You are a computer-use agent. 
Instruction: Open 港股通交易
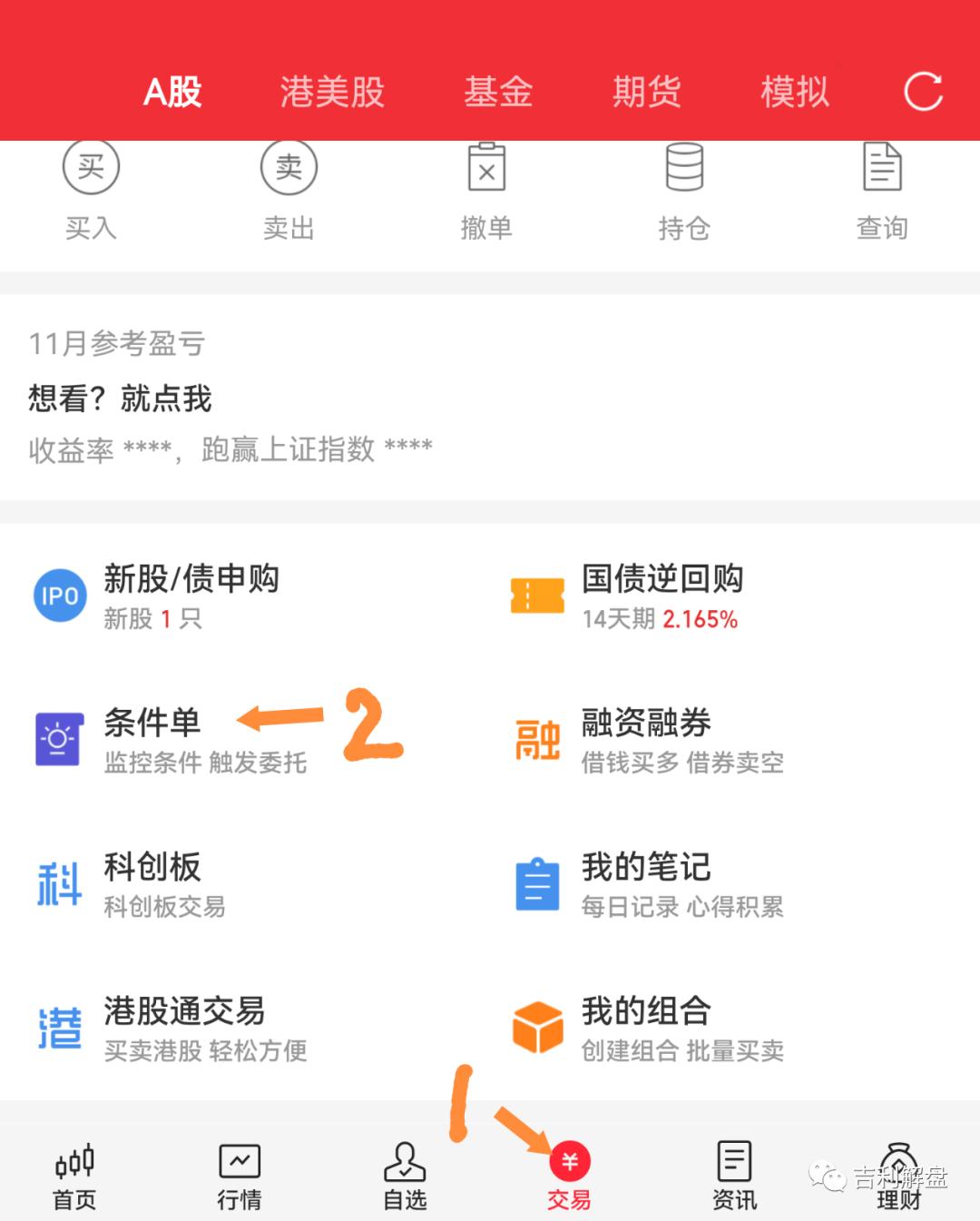tap(184, 1028)
